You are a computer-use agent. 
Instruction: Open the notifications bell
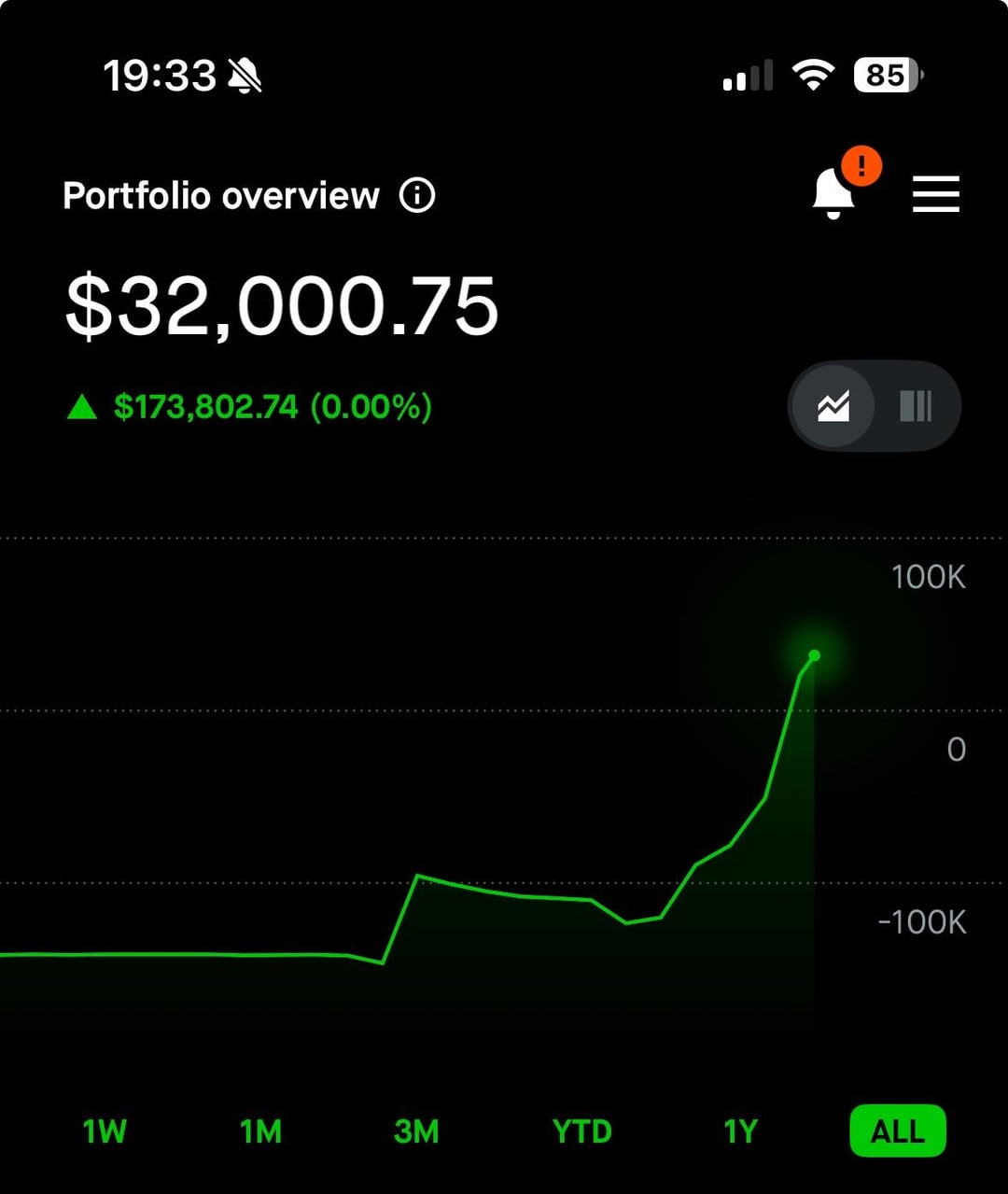tap(833, 193)
